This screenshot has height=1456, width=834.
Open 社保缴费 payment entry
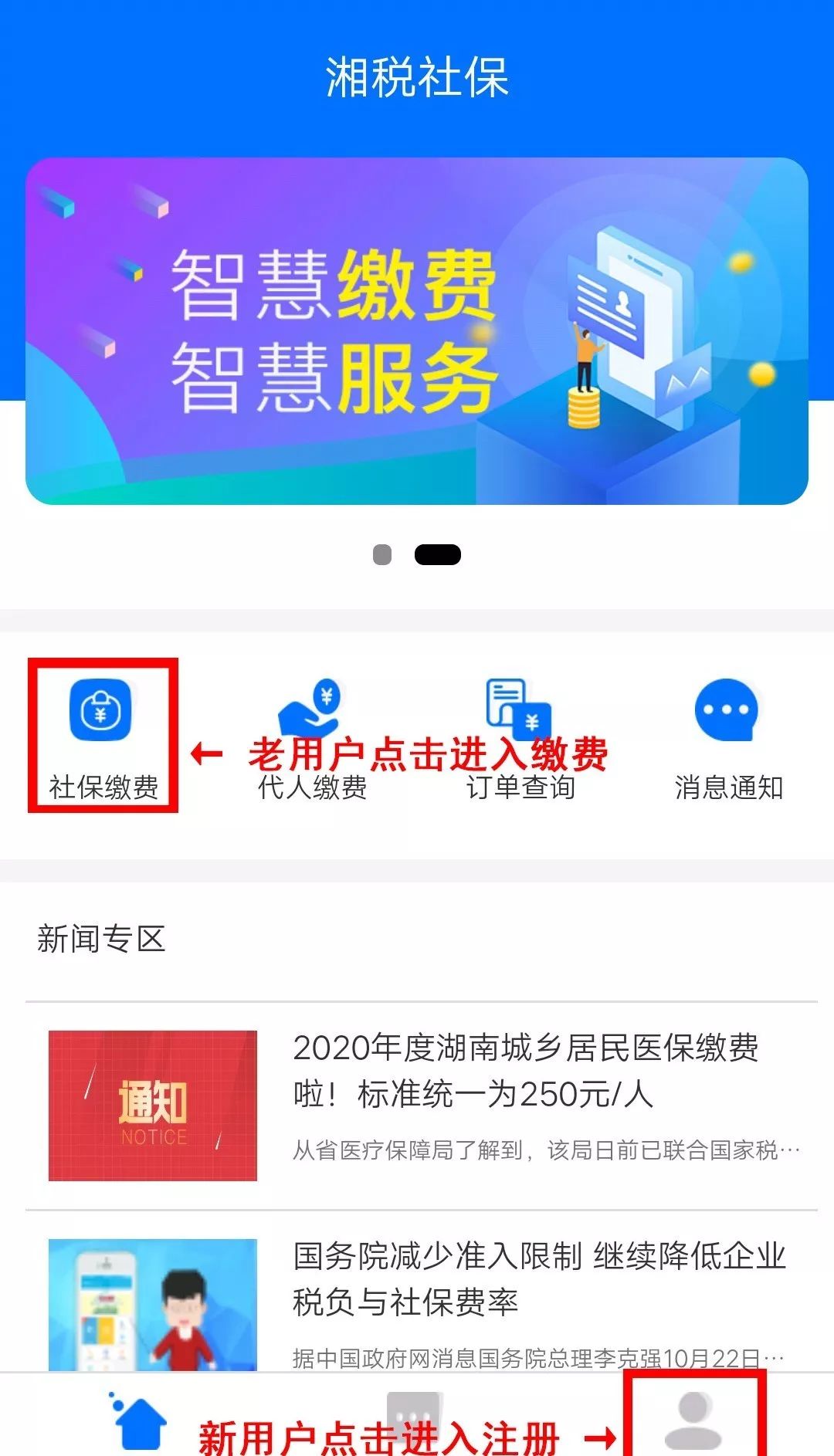tap(103, 732)
